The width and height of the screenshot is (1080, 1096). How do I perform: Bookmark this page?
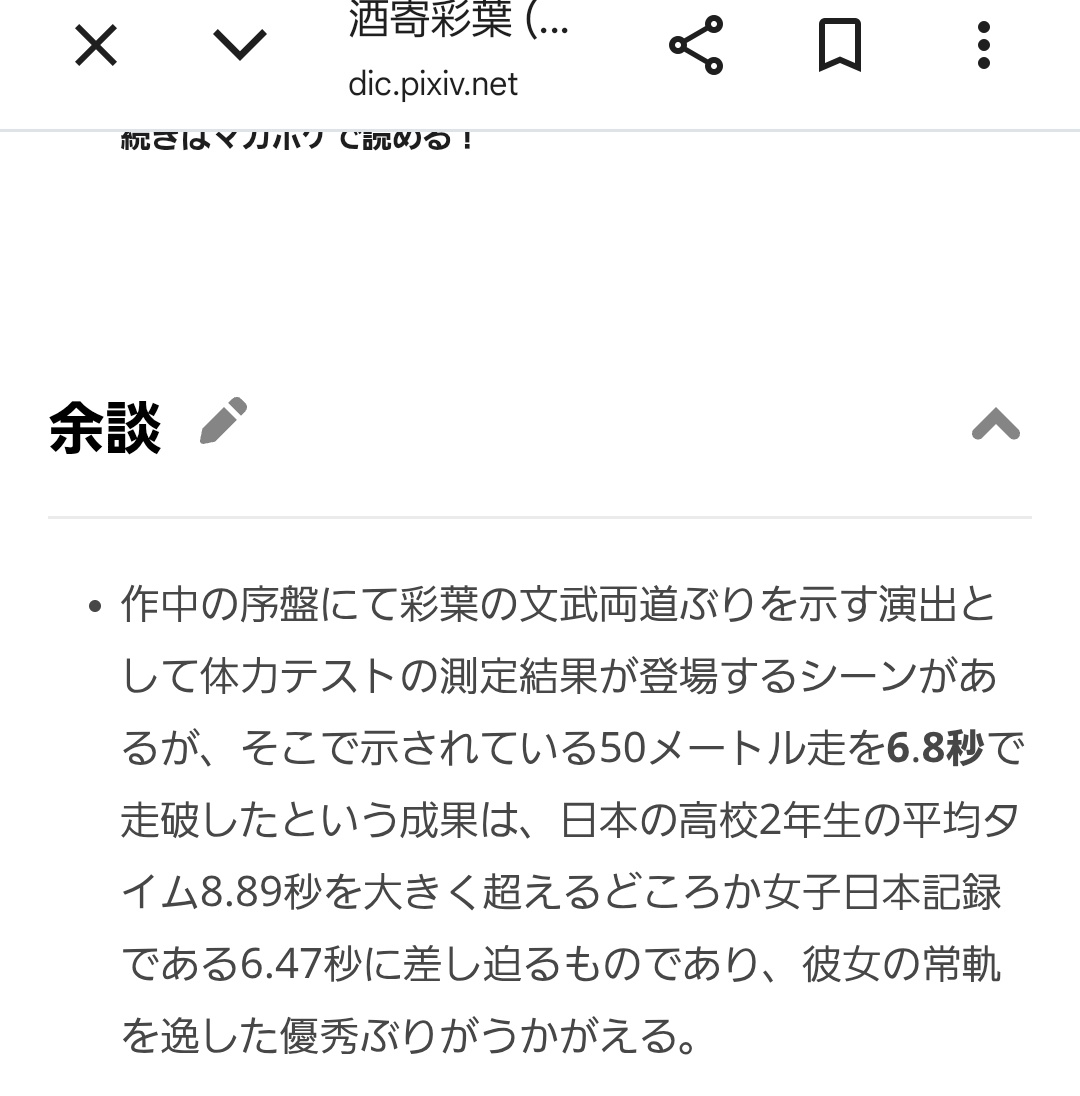point(840,46)
